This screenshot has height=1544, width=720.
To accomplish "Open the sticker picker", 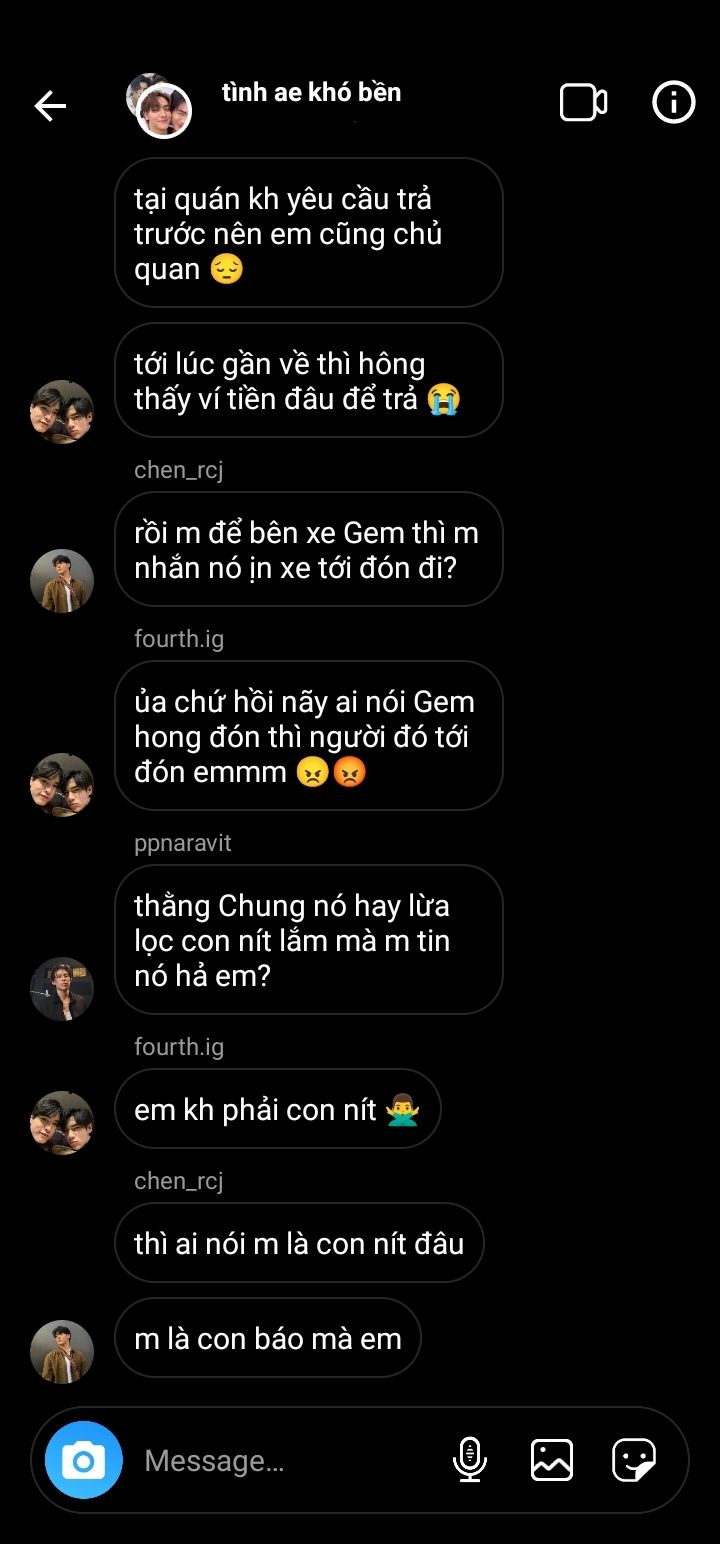I will tap(634, 1460).
